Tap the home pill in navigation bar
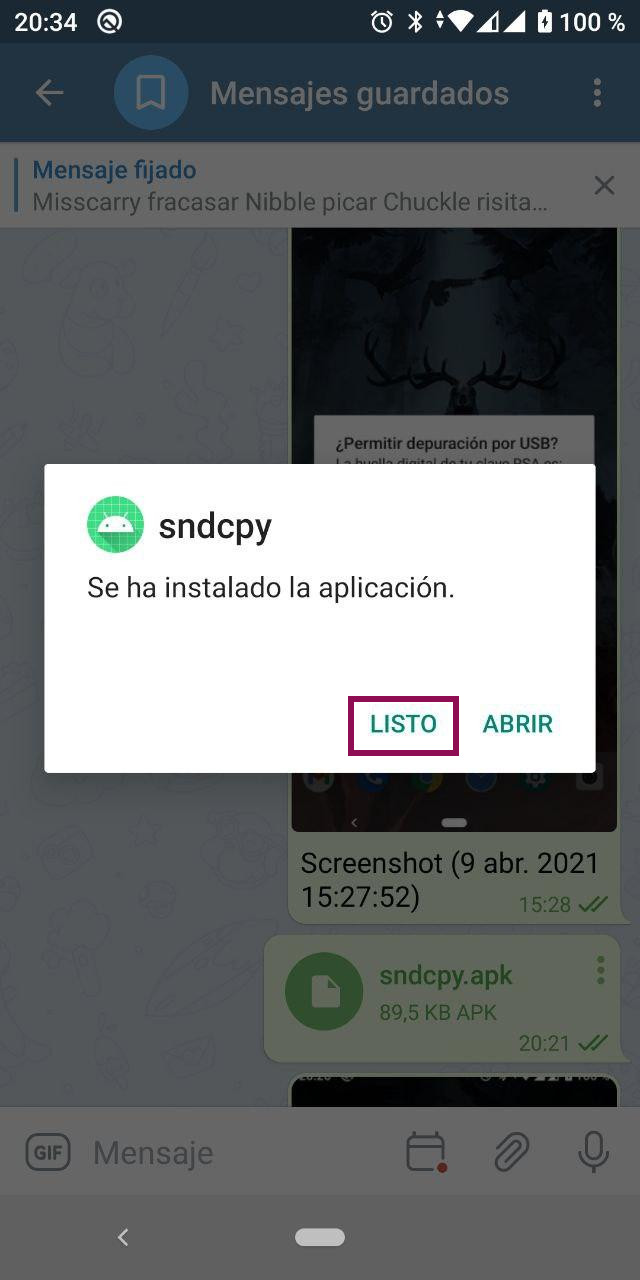This screenshot has width=640, height=1280. point(320,1237)
